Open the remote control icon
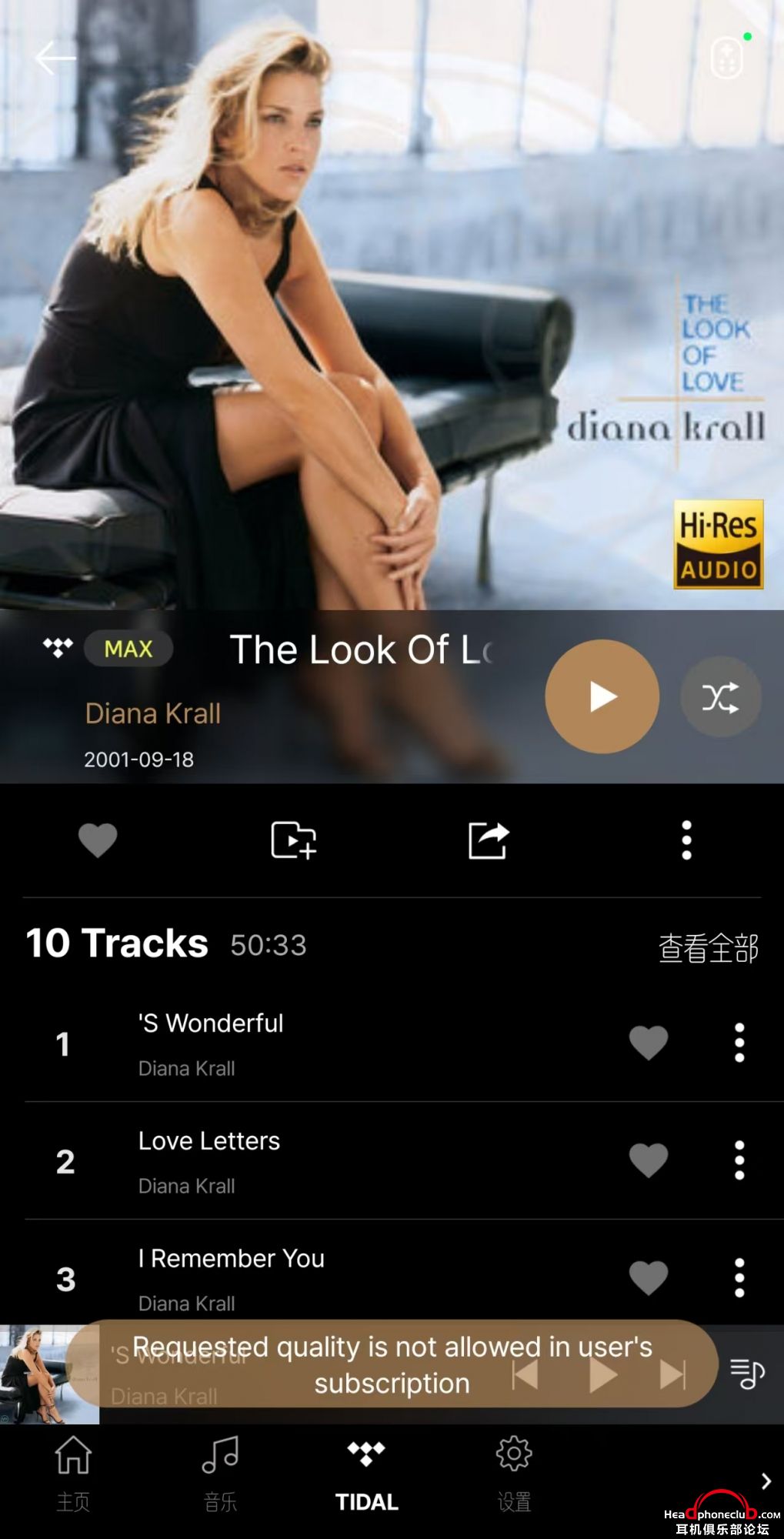The image size is (784, 1539). pos(726,58)
